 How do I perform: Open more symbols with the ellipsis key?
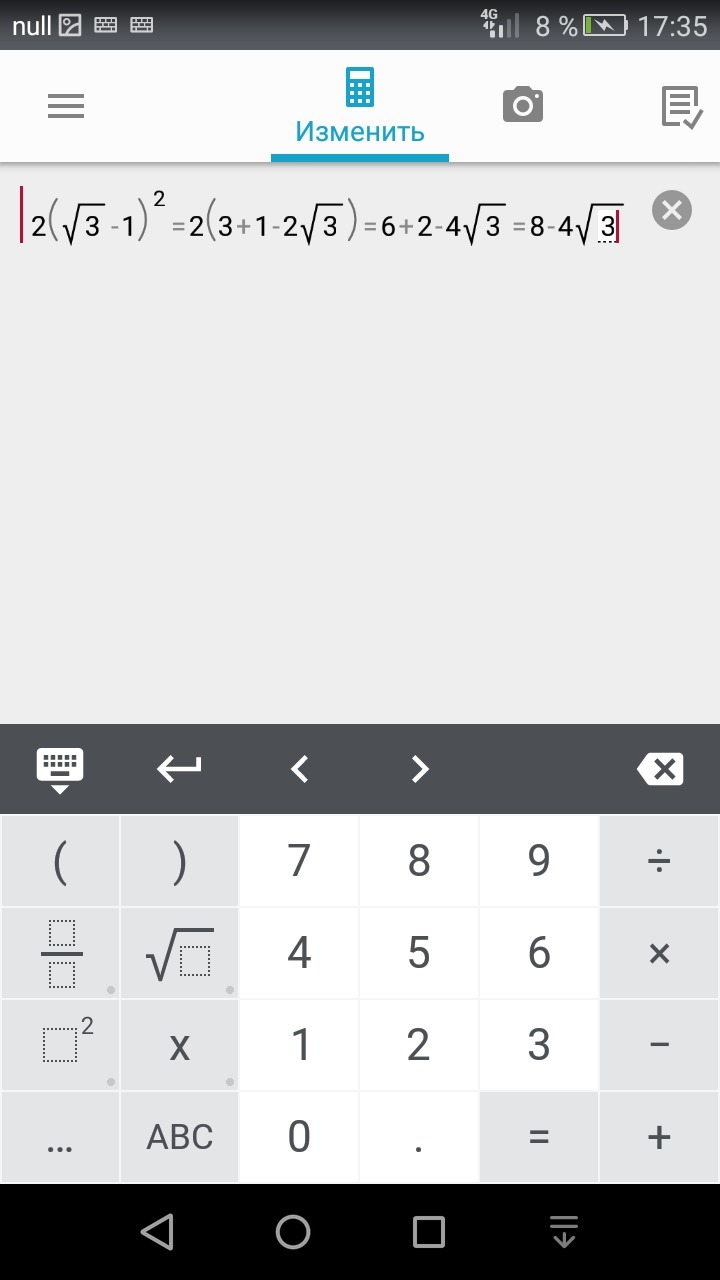pyautogui.click(x=60, y=1137)
